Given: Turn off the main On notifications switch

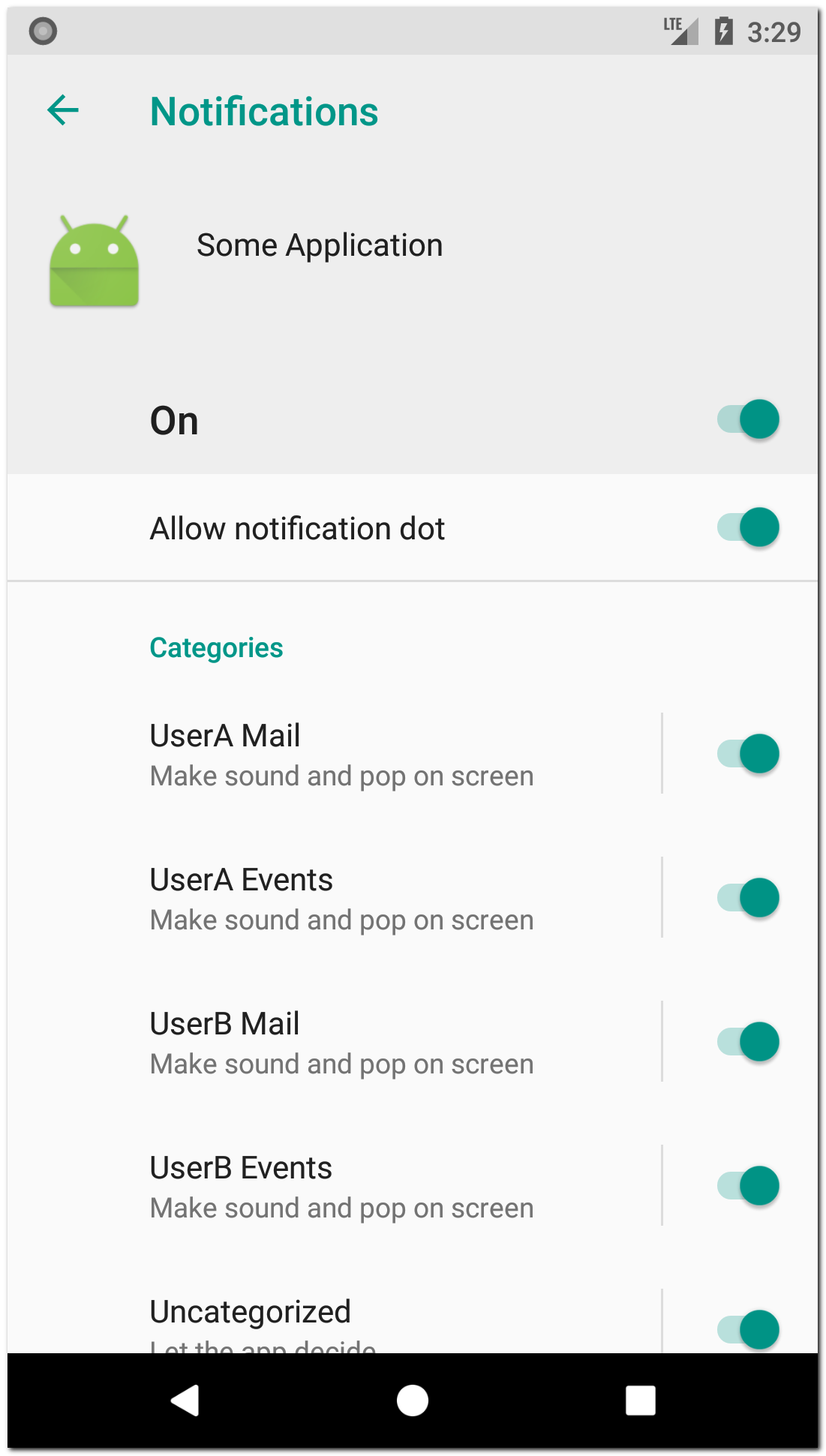Looking at the screenshot, I should pyautogui.click(x=748, y=419).
